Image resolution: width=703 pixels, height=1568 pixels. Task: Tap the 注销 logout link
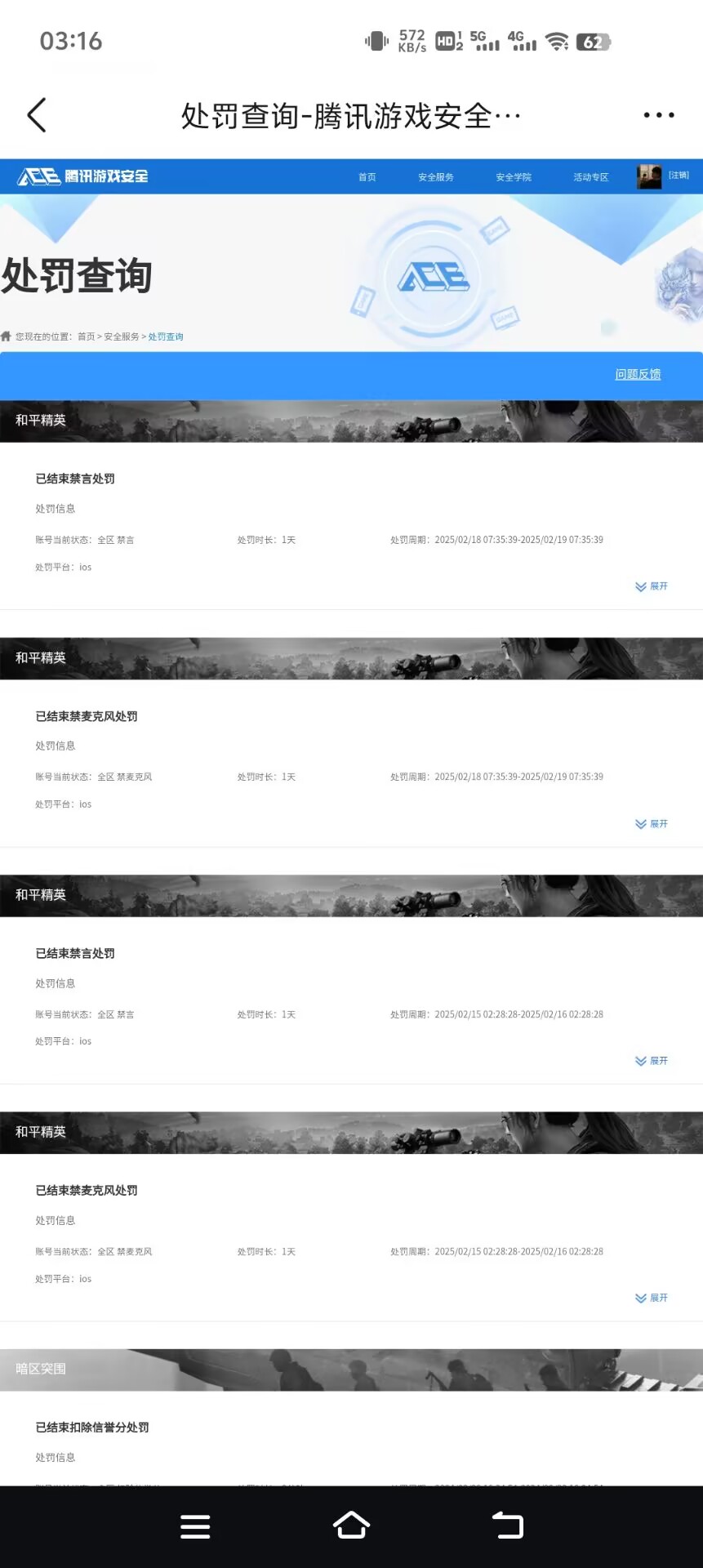click(x=679, y=176)
